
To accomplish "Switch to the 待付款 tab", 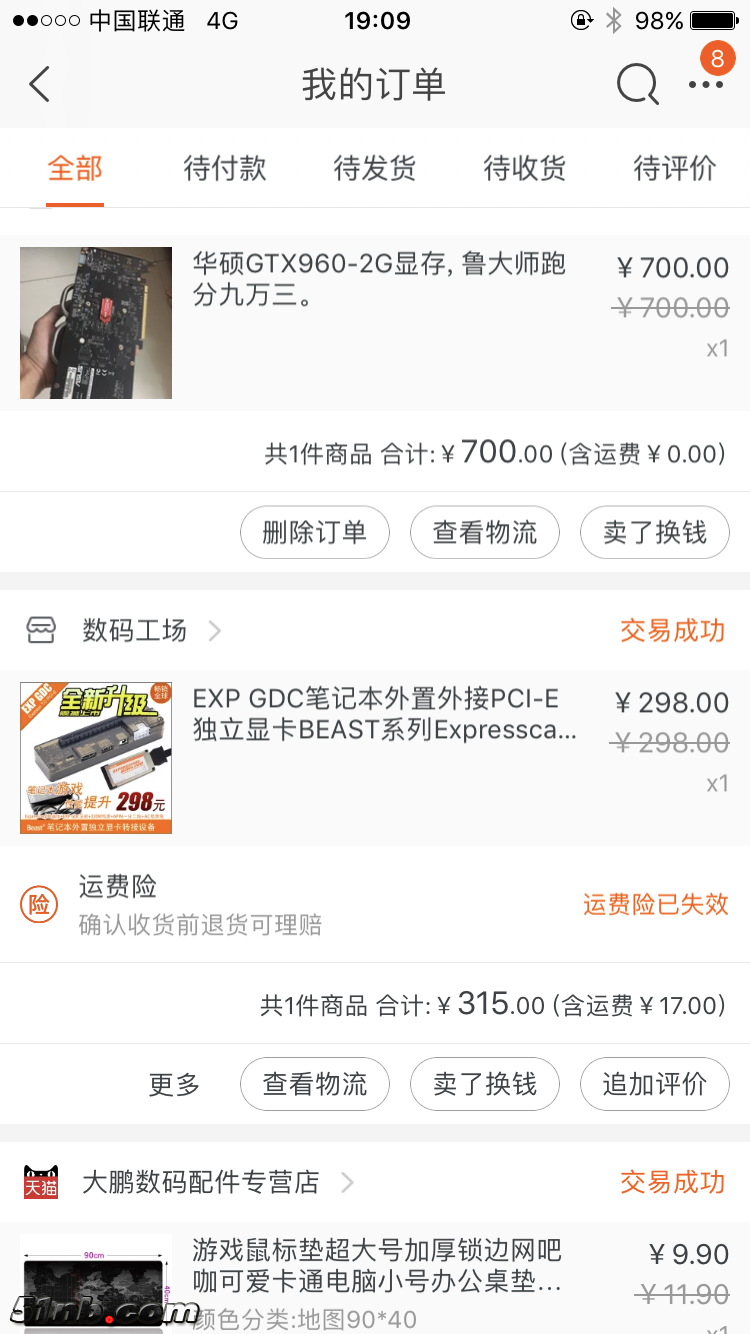I will pyautogui.click(x=225, y=168).
